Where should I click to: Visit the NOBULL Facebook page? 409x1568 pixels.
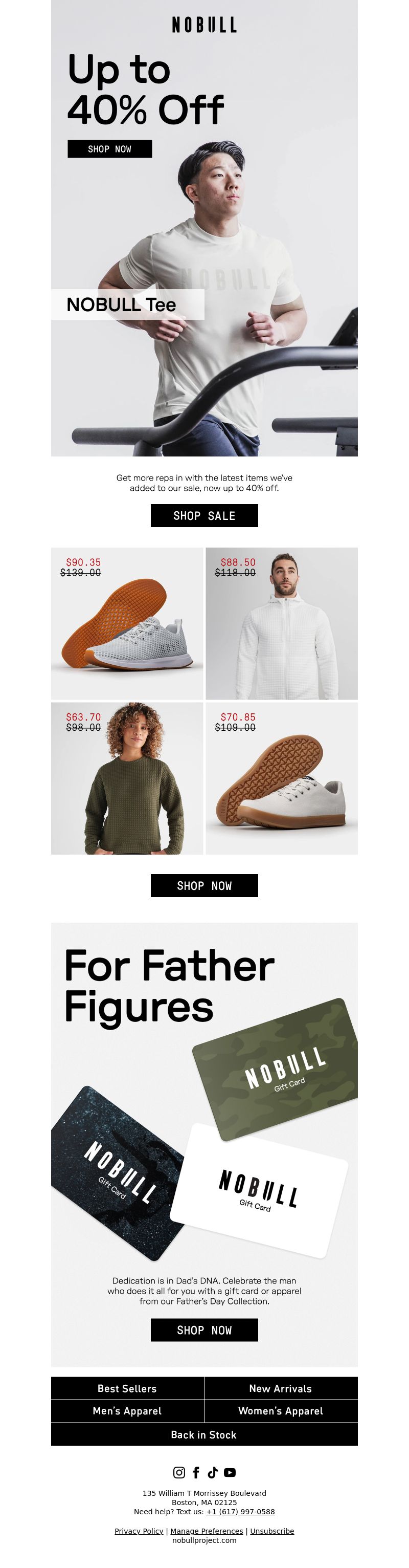click(x=196, y=1472)
